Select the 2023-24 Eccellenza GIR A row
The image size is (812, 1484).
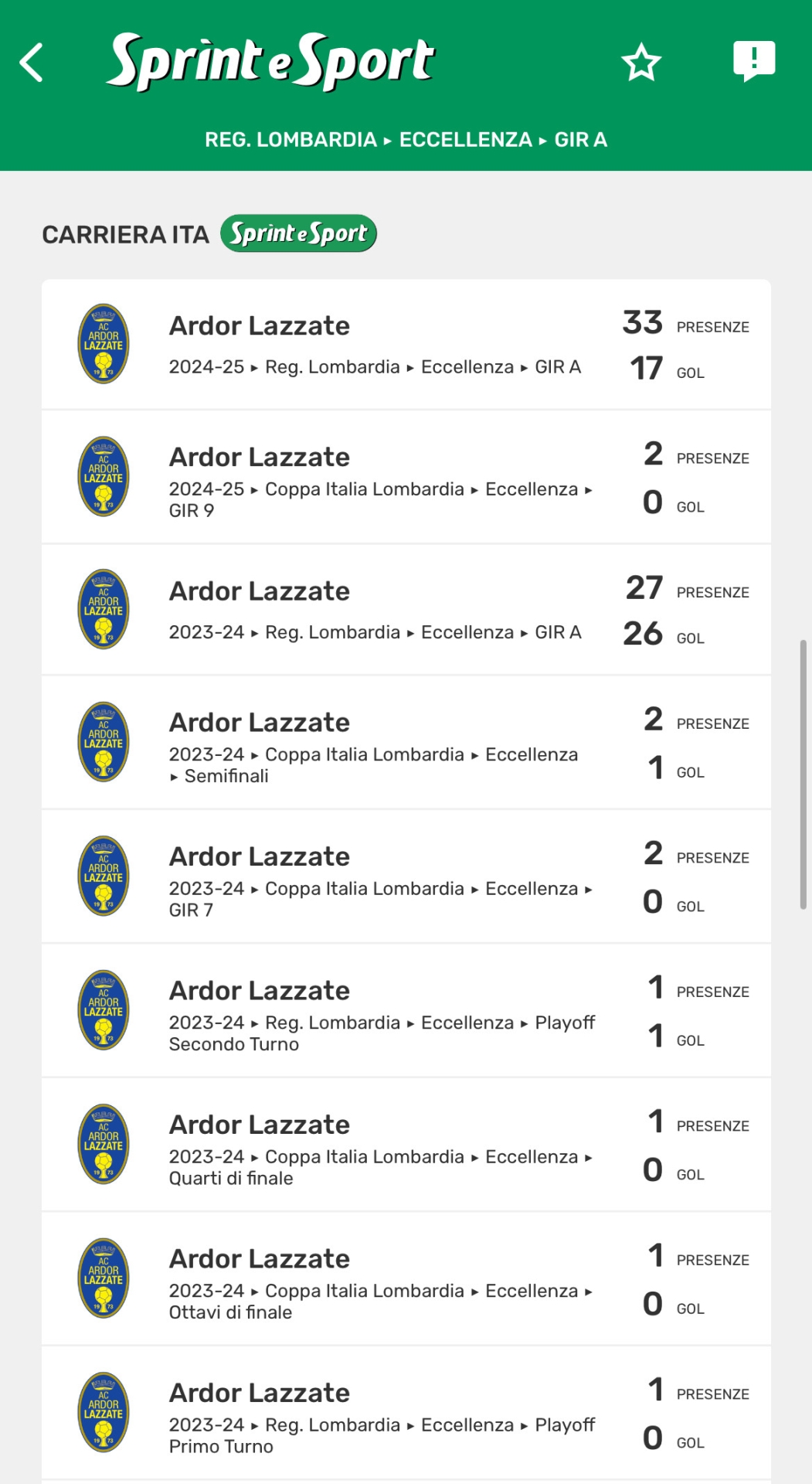[406, 611]
